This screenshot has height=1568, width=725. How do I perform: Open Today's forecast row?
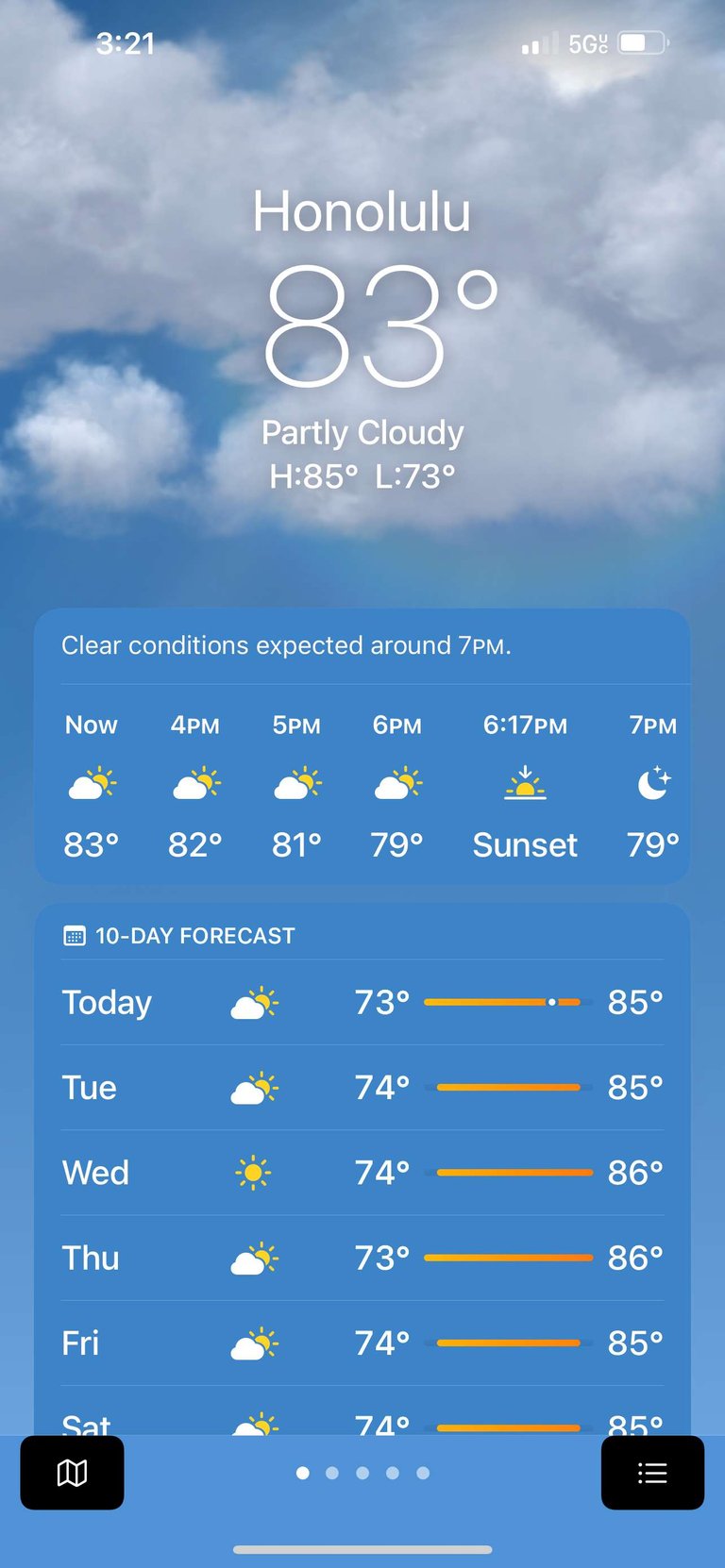362,1003
